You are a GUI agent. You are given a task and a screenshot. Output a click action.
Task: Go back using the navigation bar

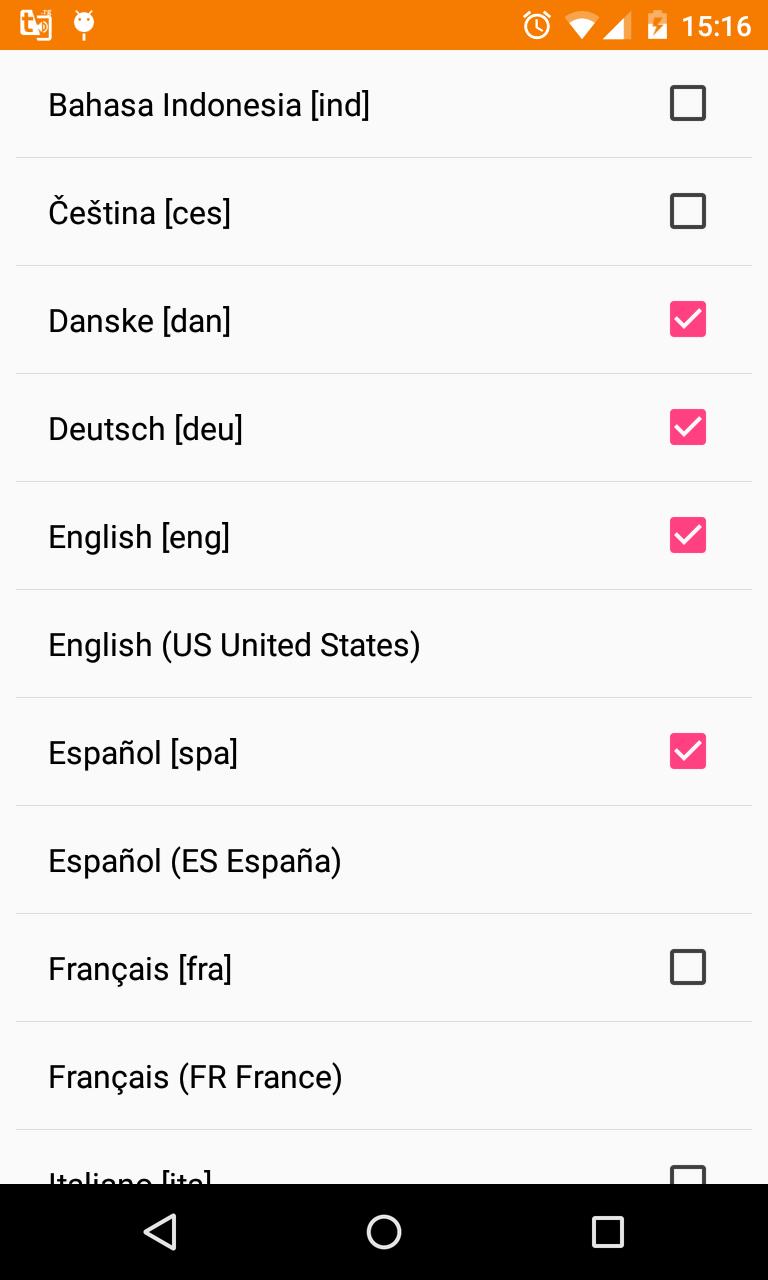point(160,1232)
